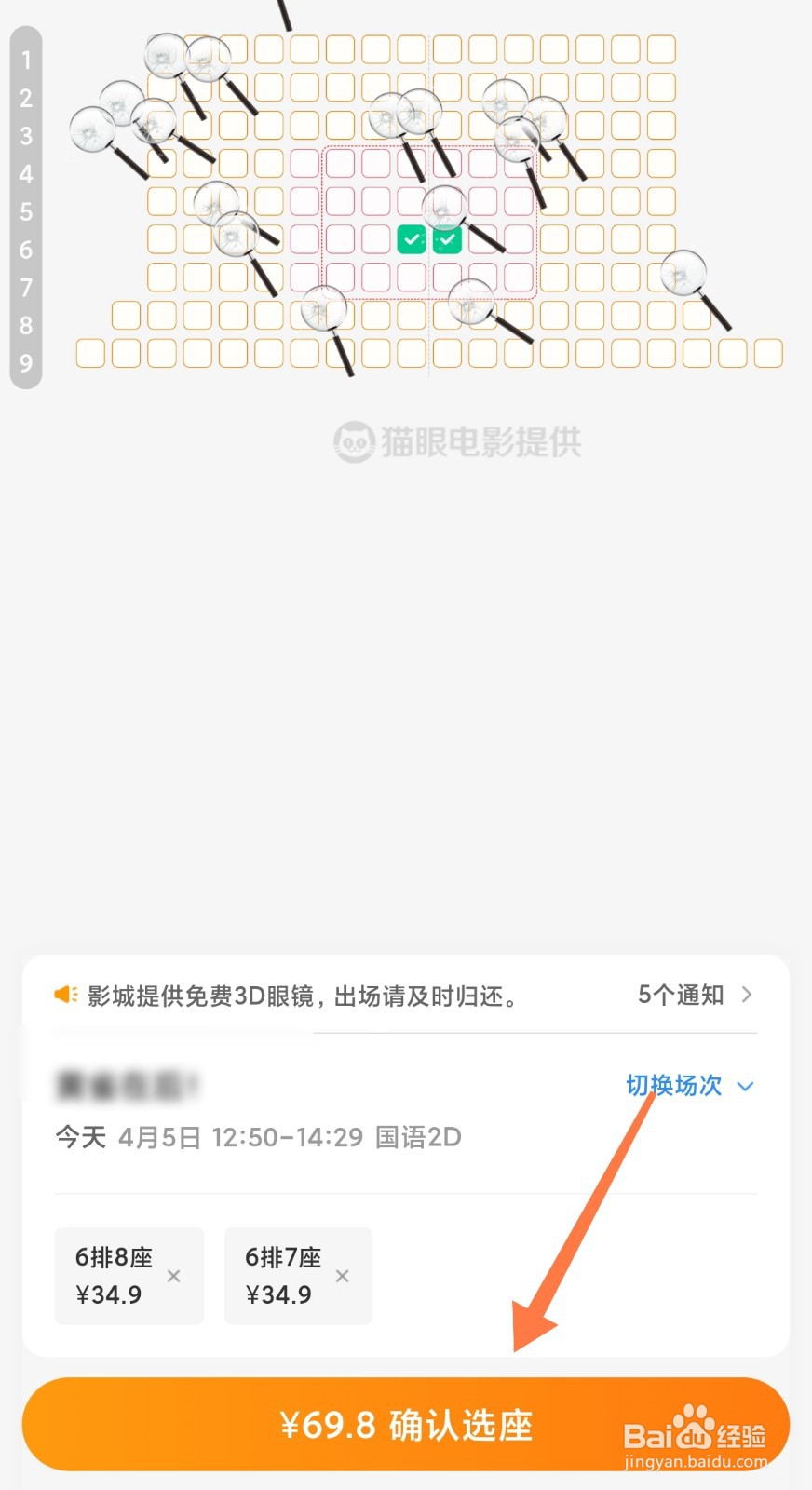Click the row number 1 indicator
812x1490 pixels.
click(25, 61)
